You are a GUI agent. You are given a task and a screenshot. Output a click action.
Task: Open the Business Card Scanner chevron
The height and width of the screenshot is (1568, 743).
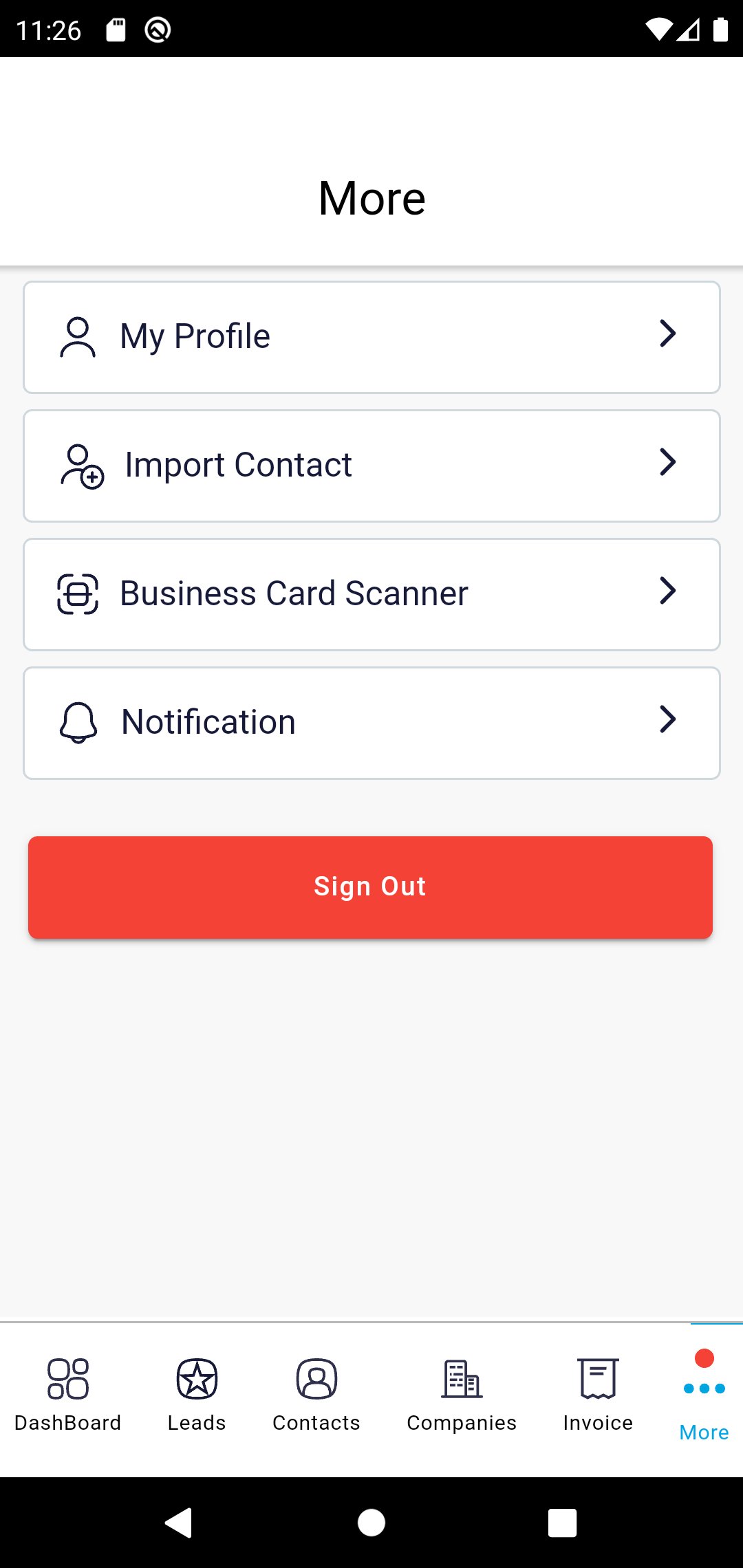(667, 590)
